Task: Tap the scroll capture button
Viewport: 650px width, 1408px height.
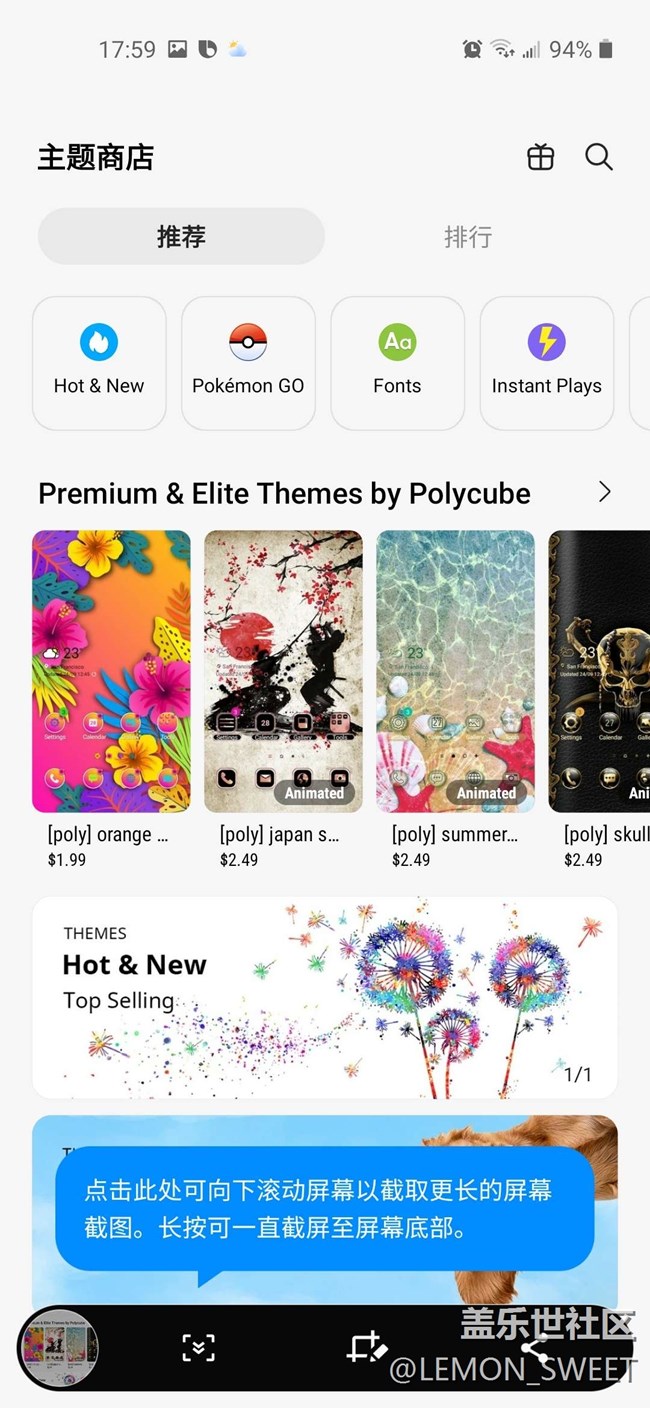Action: 198,1348
